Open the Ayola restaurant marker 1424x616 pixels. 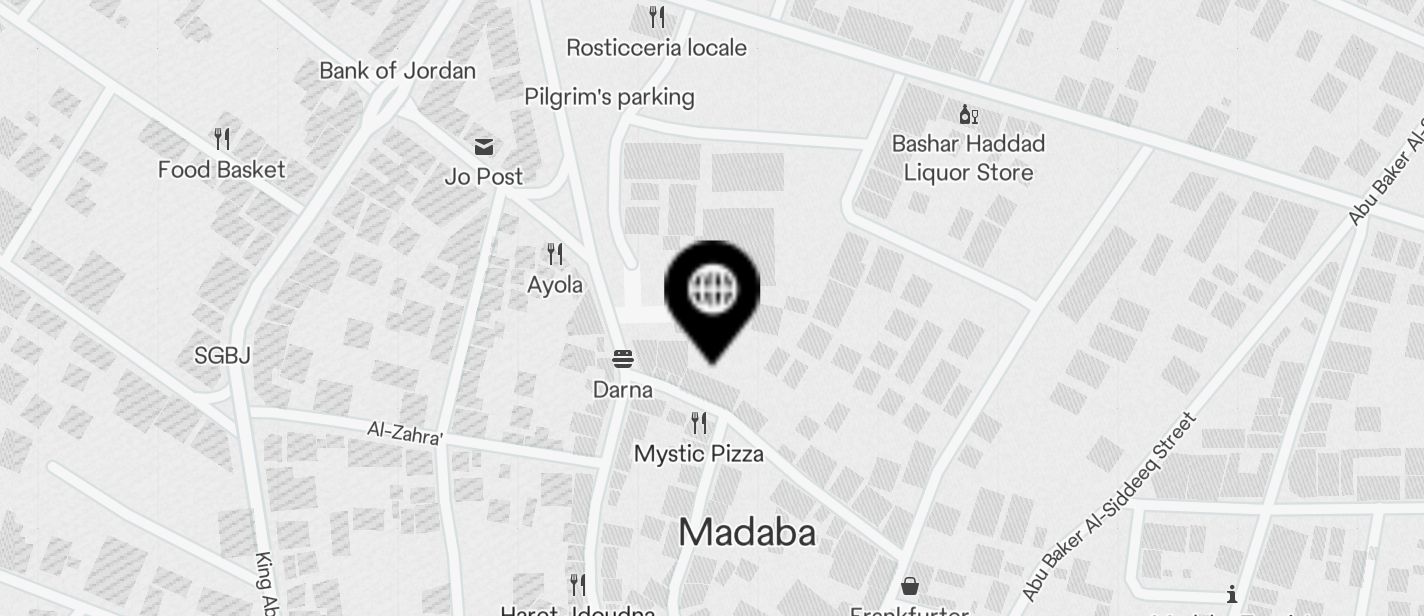[555, 255]
